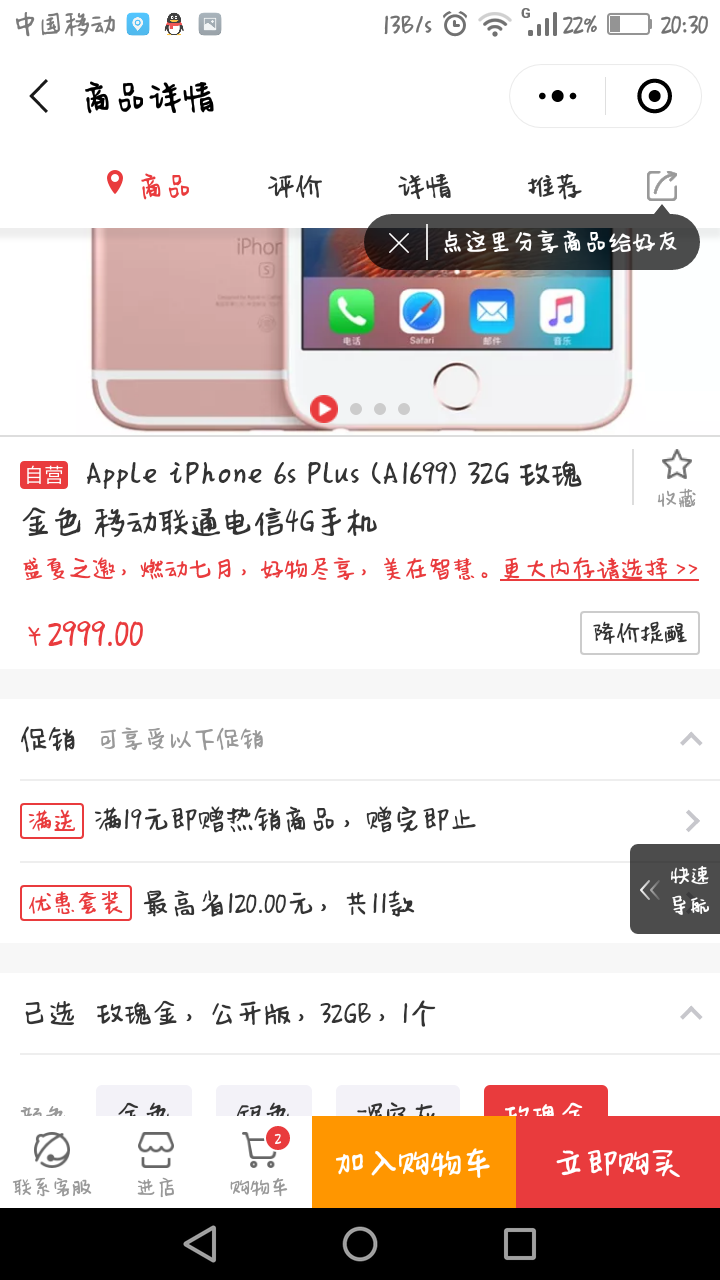Contact customer service (联系客服)
This screenshot has height=1280, width=720.
pos(52,1163)
